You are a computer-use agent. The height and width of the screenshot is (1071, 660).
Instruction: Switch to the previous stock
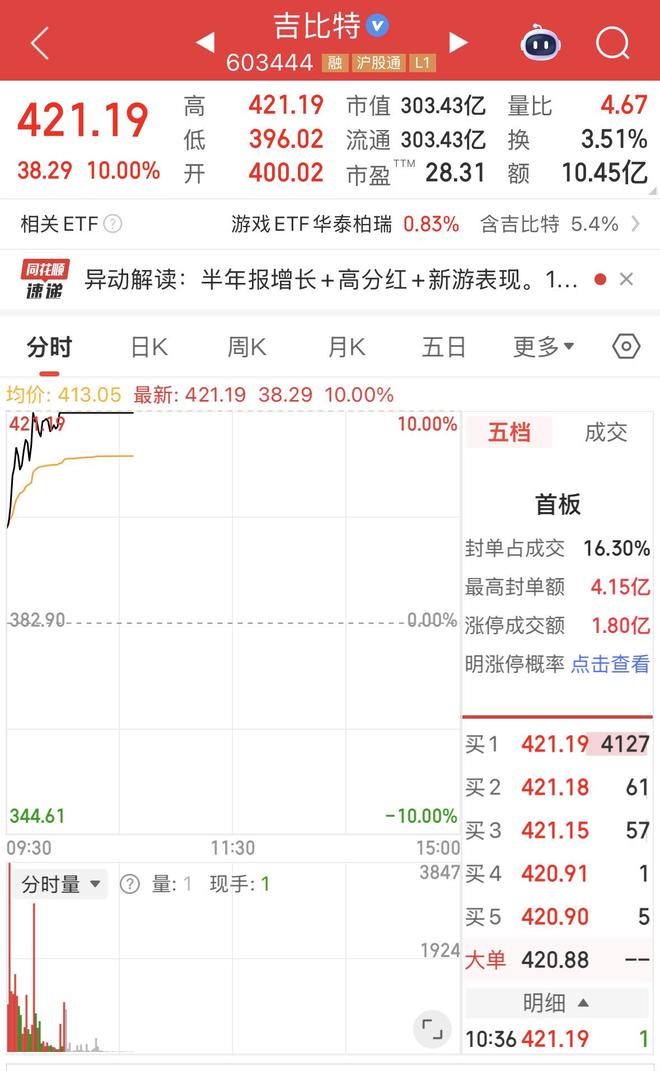click(x=205, y=42)
